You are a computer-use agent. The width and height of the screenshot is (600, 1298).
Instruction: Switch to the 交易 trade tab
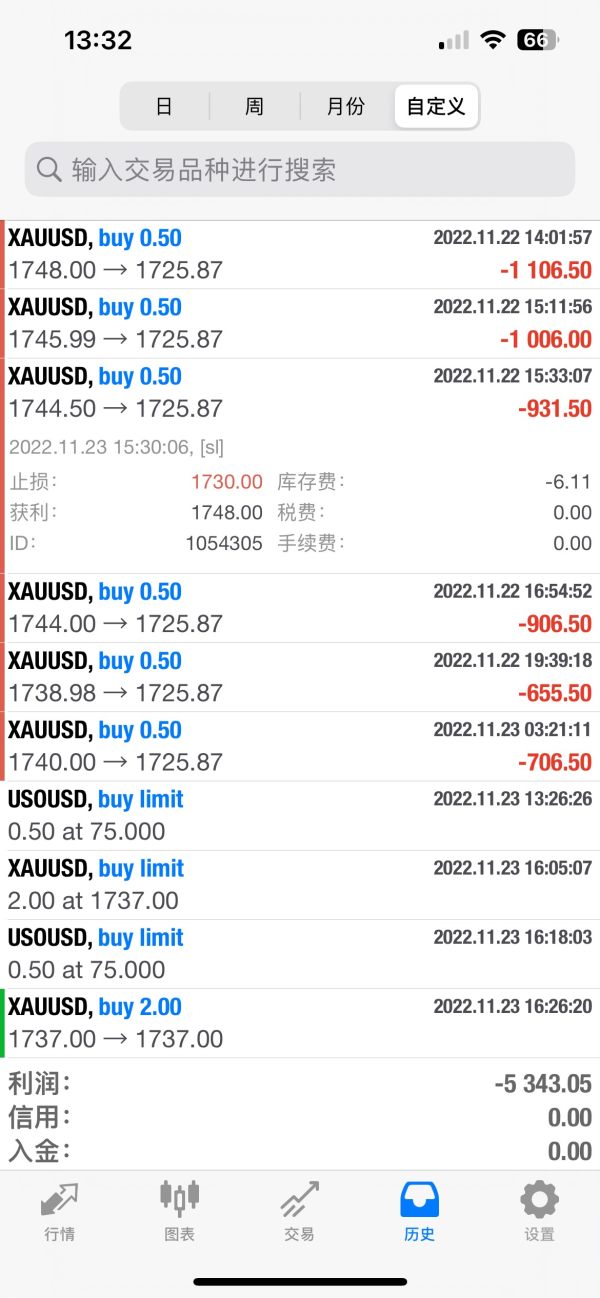pyautogui.click(x=300, y=1211)
